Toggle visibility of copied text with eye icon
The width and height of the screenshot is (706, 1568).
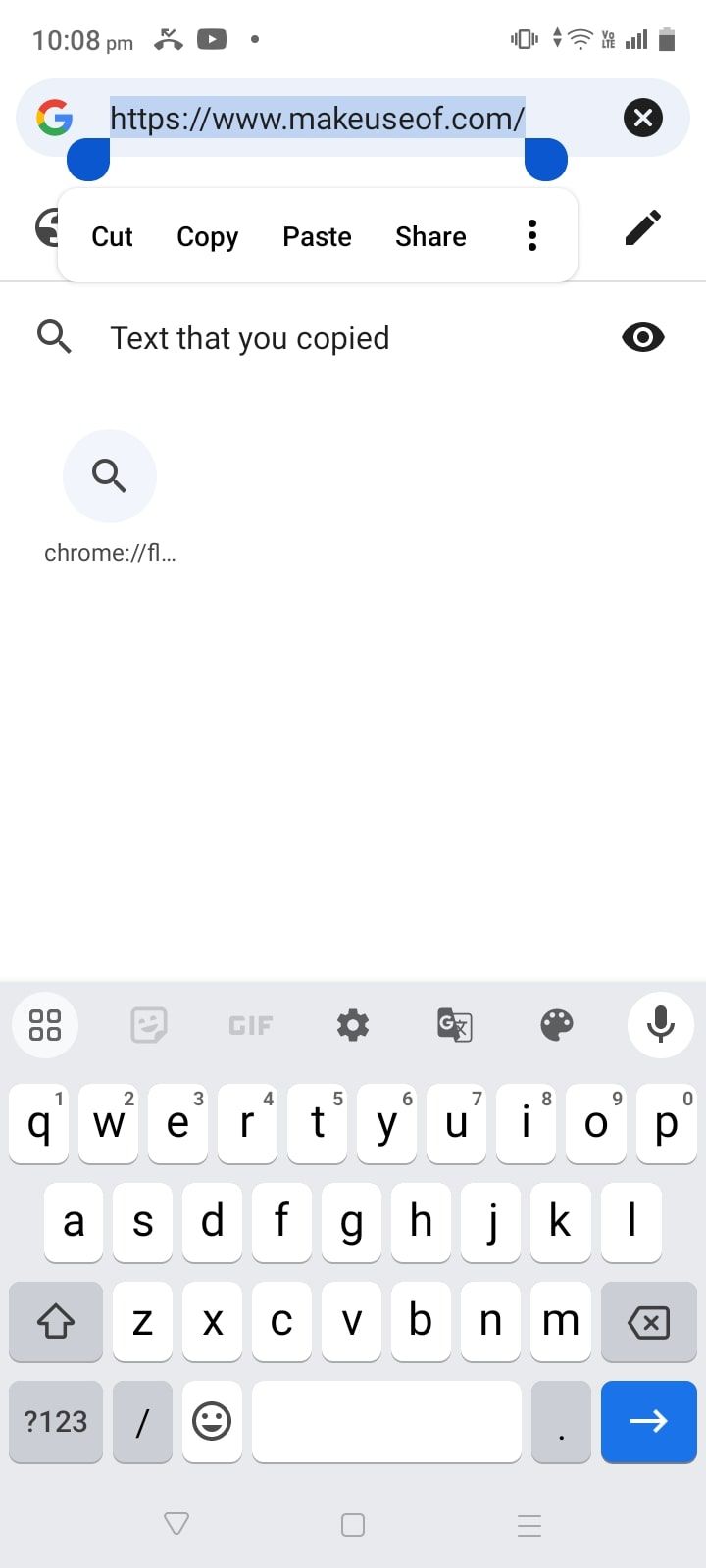click(x=642, y=337)
